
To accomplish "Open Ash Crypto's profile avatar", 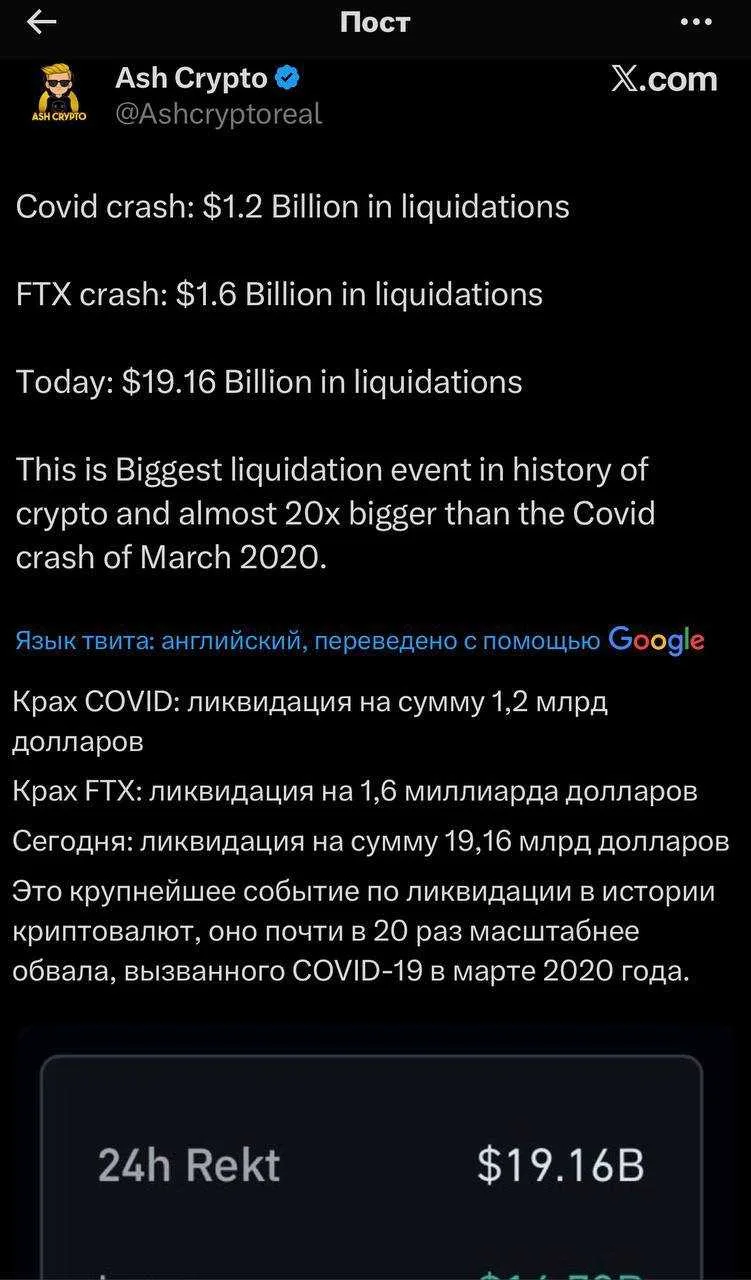I will [x=62, y=94].
